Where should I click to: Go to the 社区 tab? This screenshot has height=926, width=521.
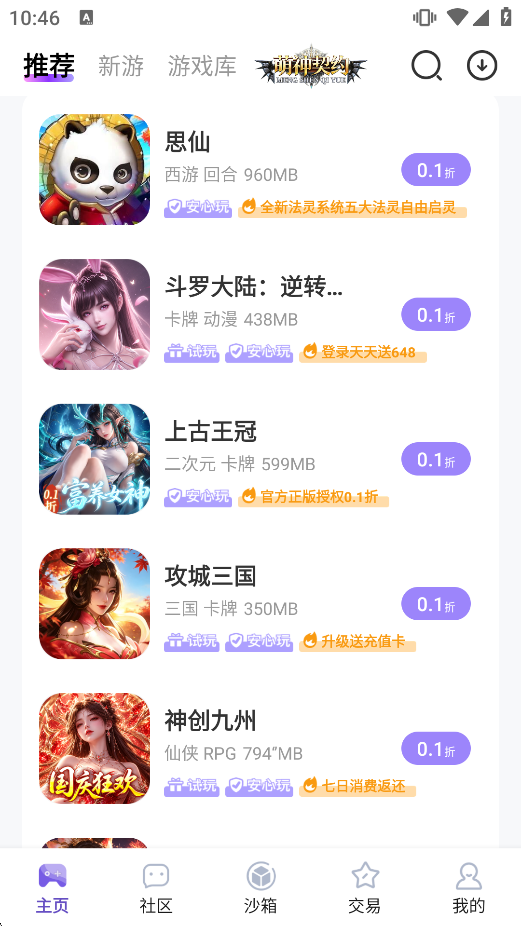(x=156, y=888)
